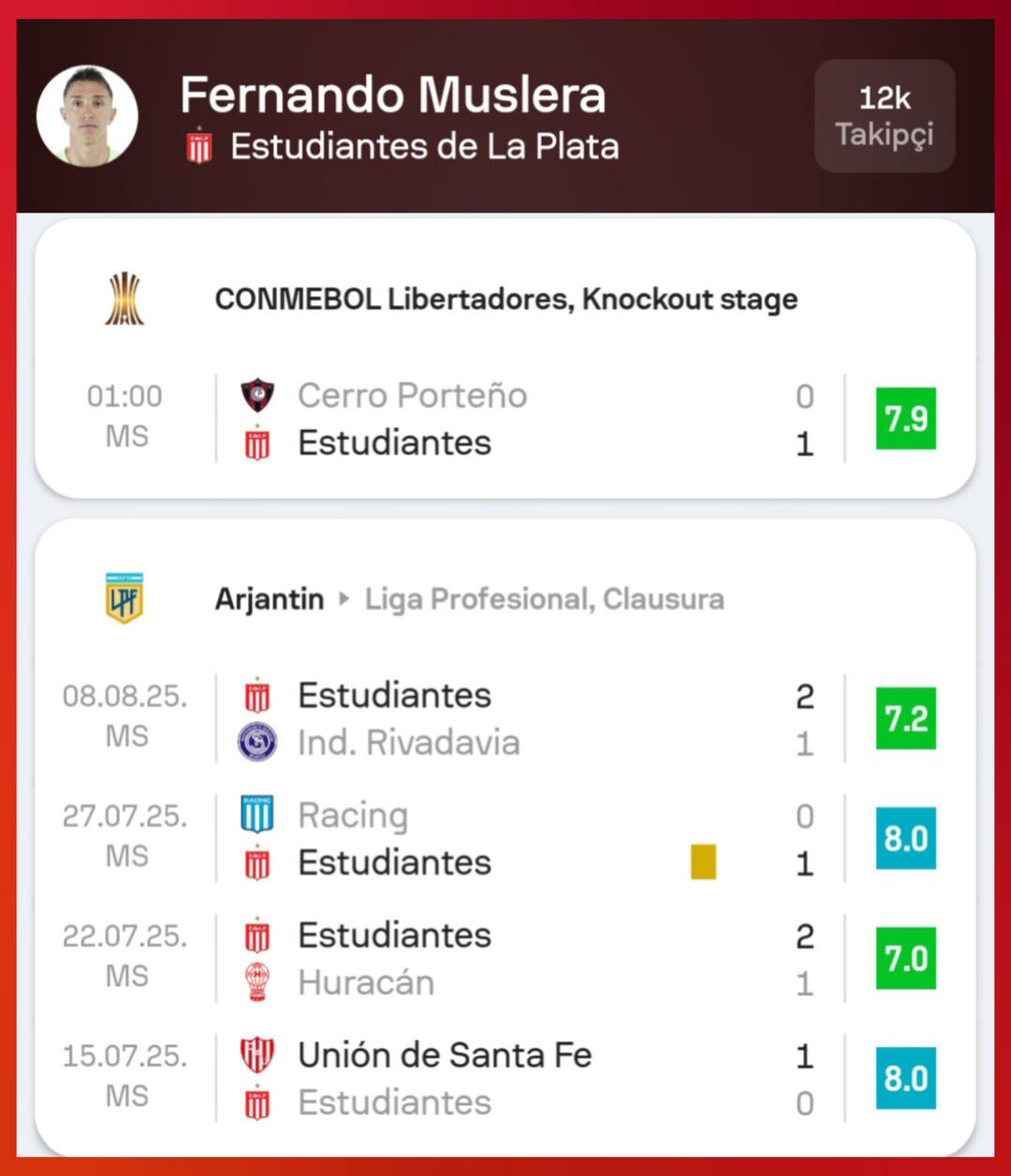
Task: Open Fernando Muslera's profile name
Action: pyautogui.click(x=393, y=94)
